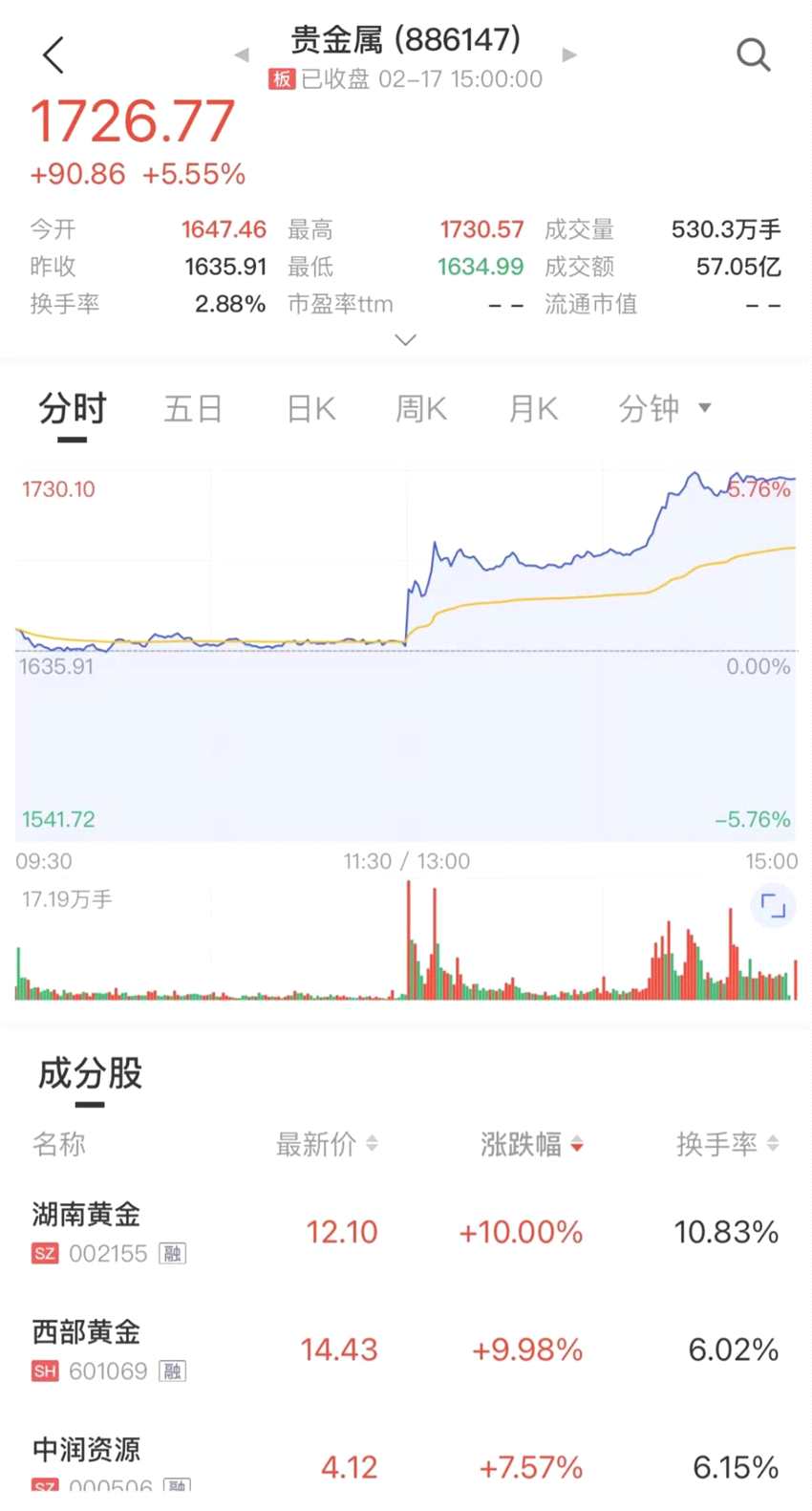812x1511 pixels.
Task: Show the 日K chart
Action: [x=311, y=409]
